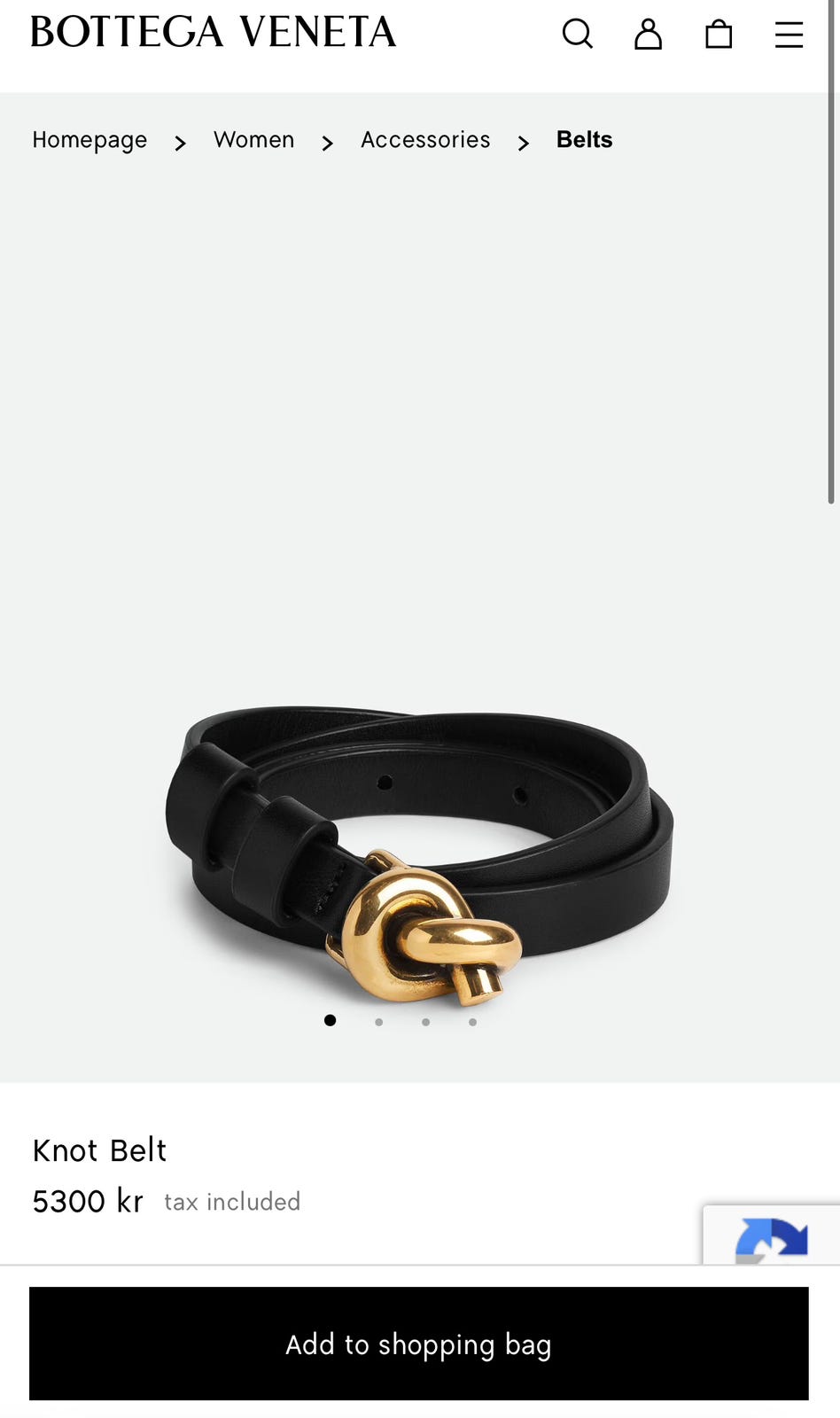
Task: Jump to the fourth image dot
Action: [x=473, y=1022]
